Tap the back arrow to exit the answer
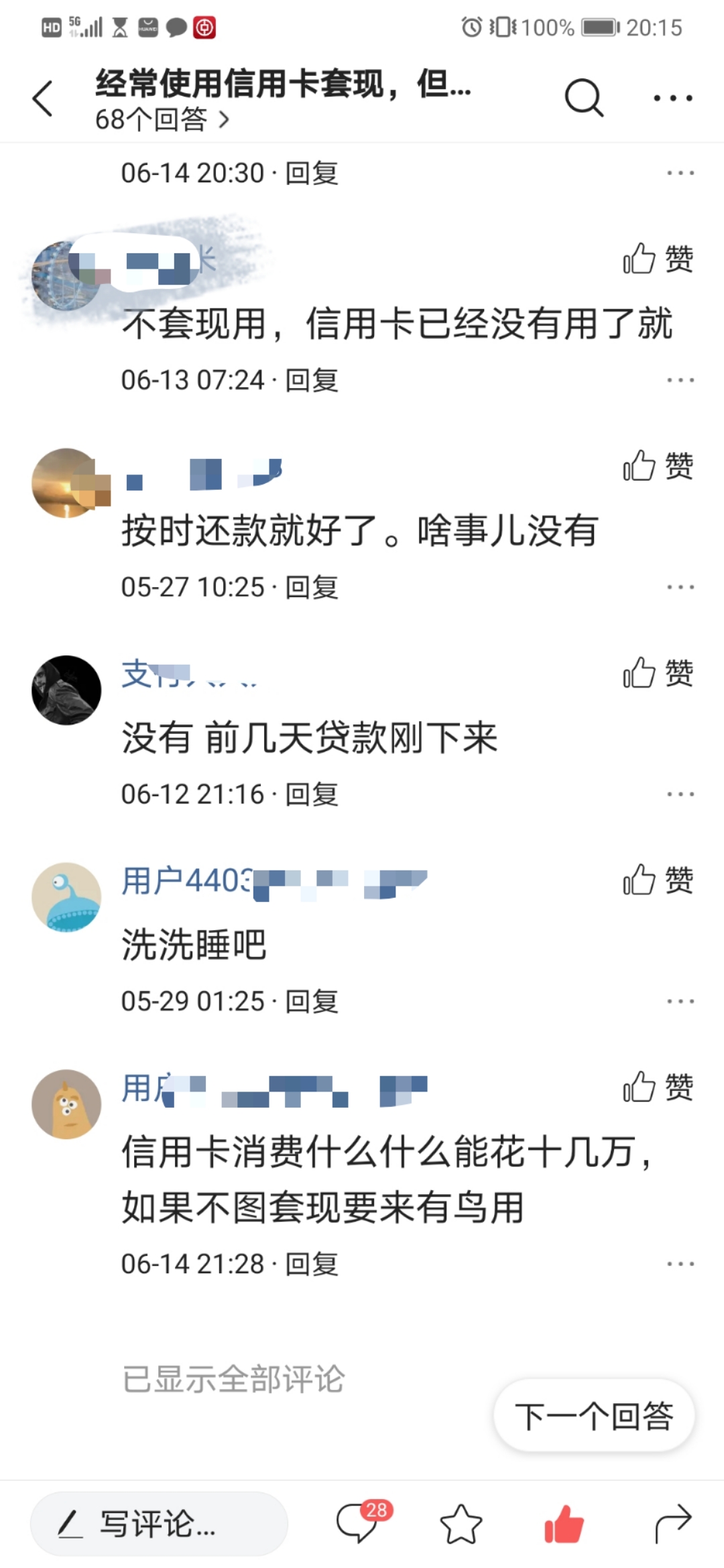 42,98
